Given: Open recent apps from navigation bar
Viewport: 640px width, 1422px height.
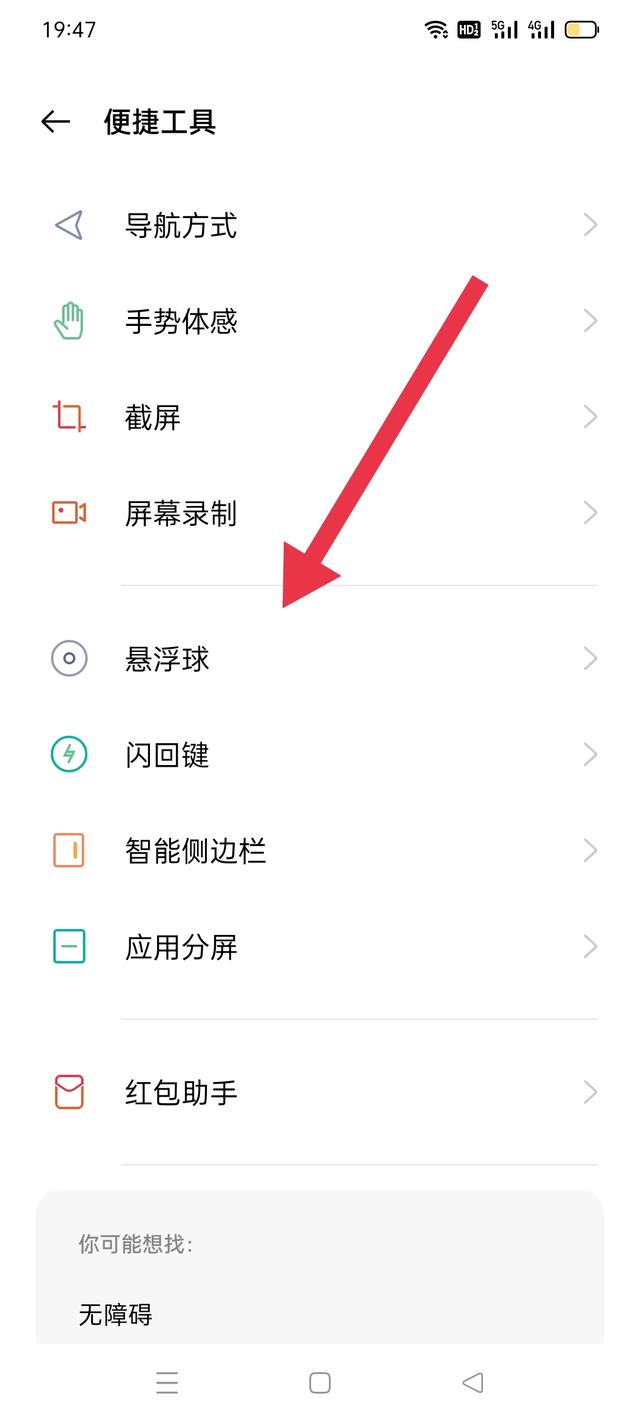Looking at the screenshot, I should tap(167, 1383).
